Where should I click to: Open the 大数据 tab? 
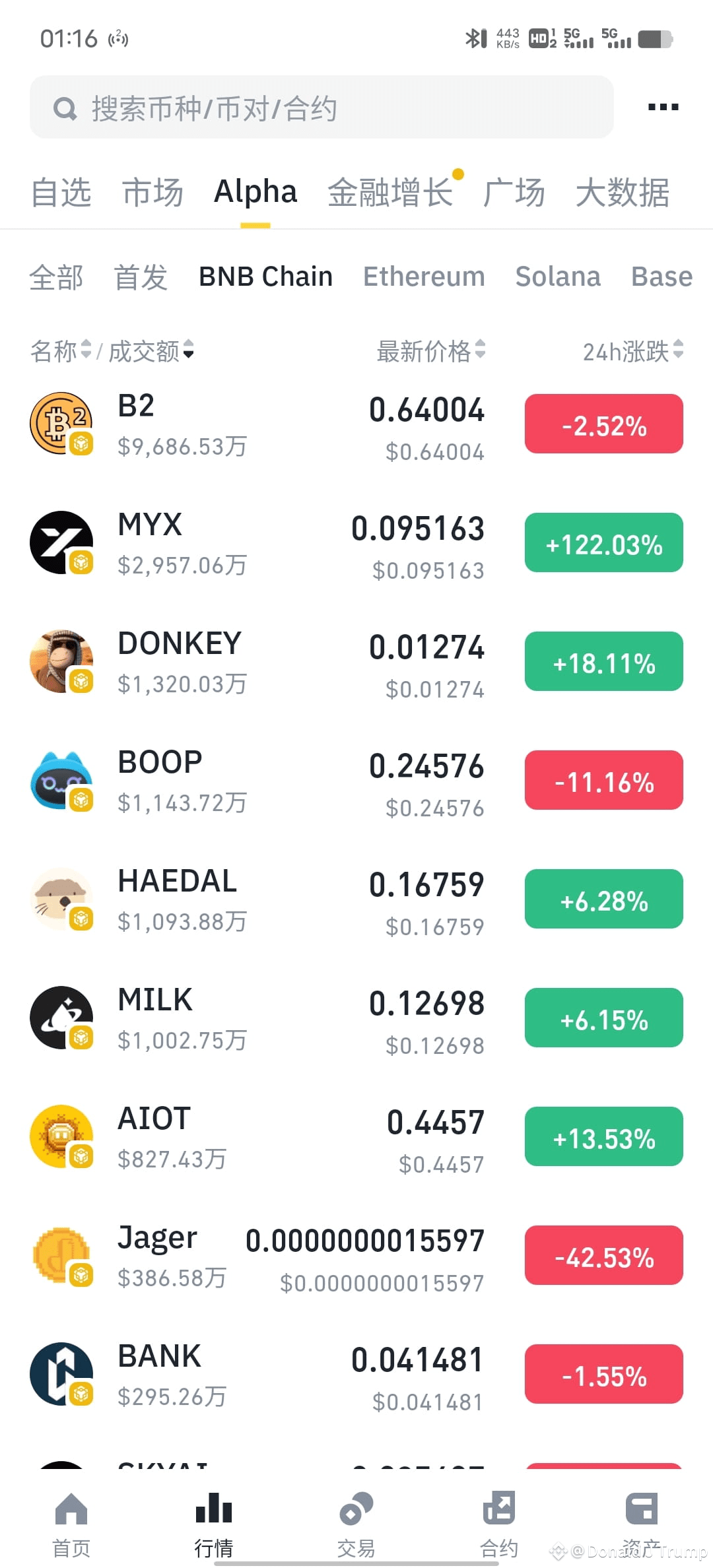coord(623,193)
